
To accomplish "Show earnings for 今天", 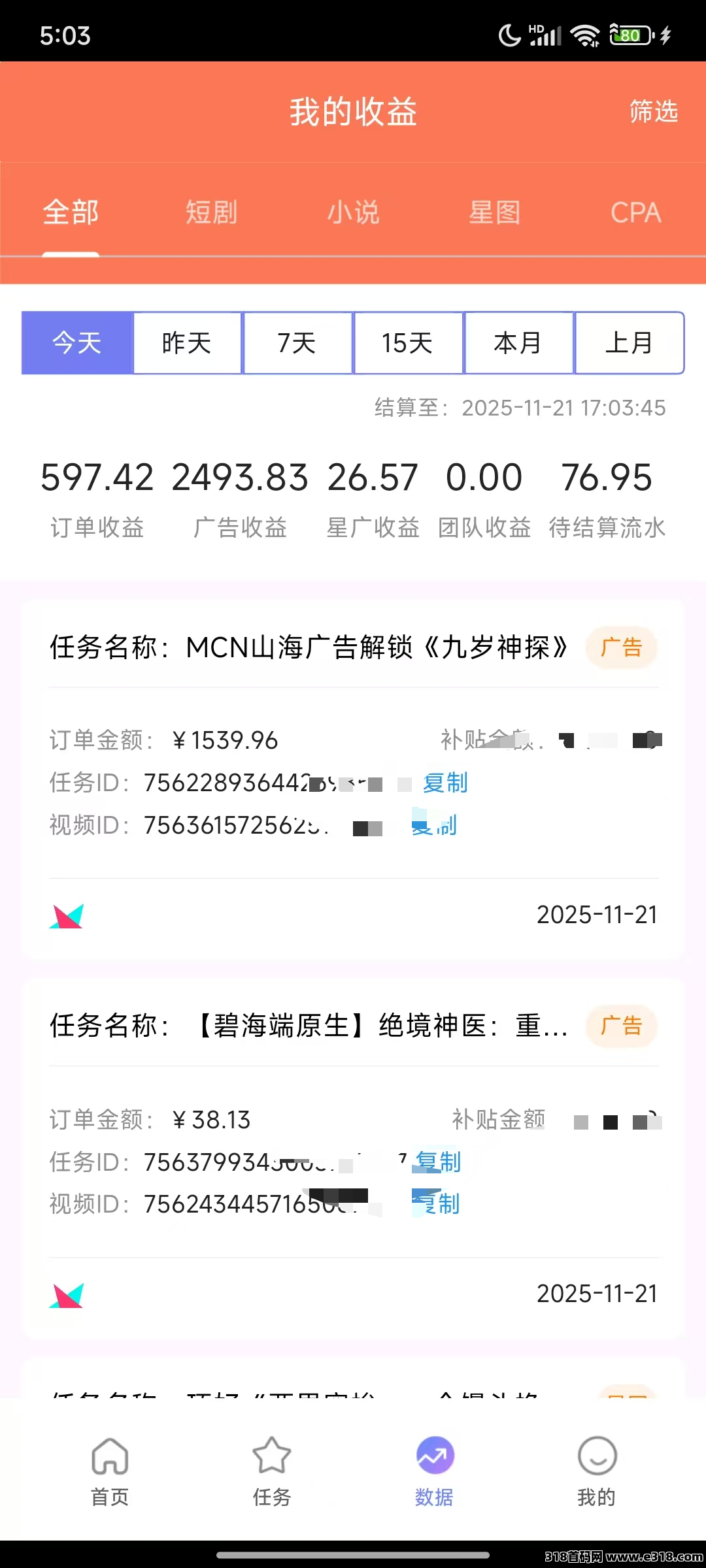I will pos(77,343).
